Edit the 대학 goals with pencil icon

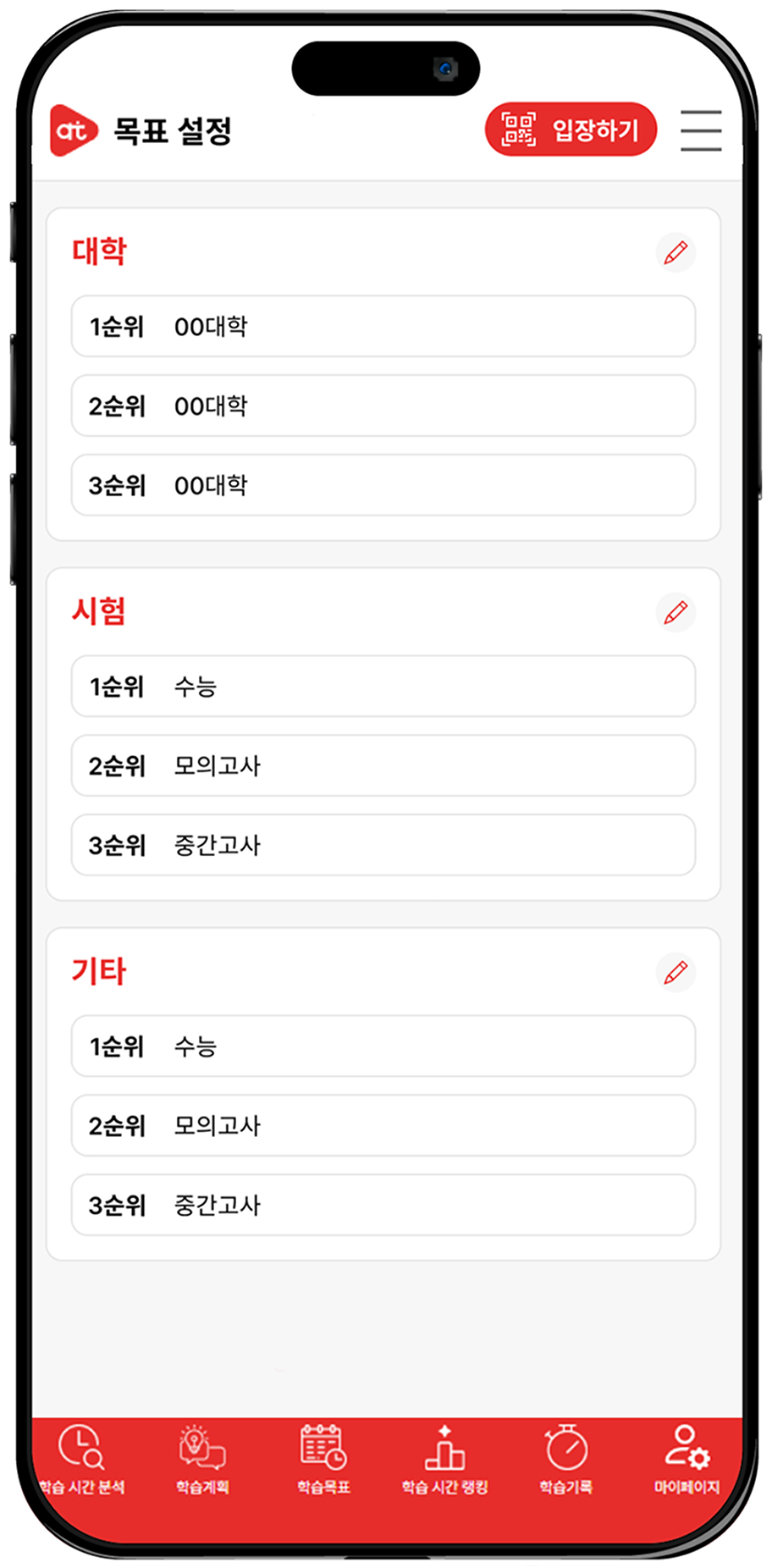[x=675, y=252]
